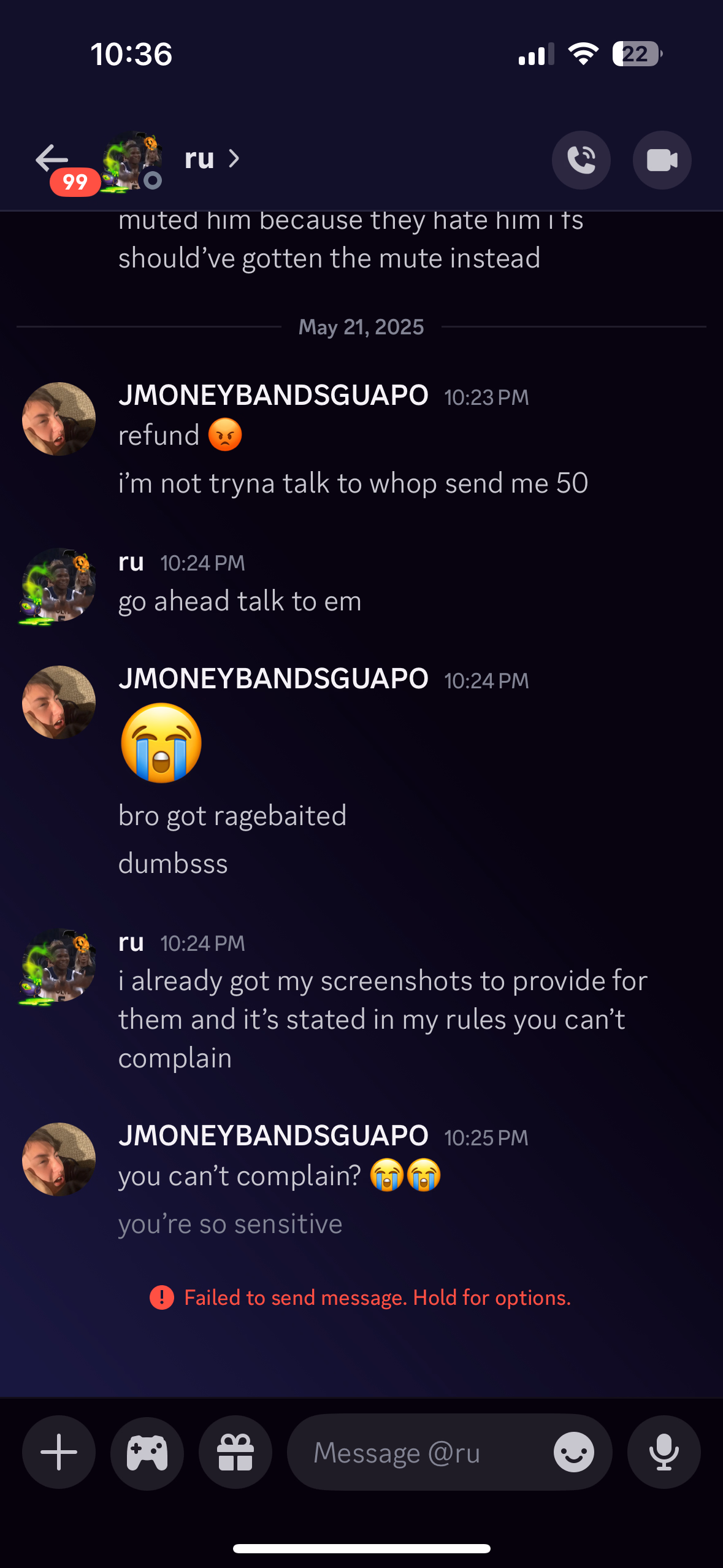Start a voice call with ru
723x1568 pixels.
tap(581, 160)
